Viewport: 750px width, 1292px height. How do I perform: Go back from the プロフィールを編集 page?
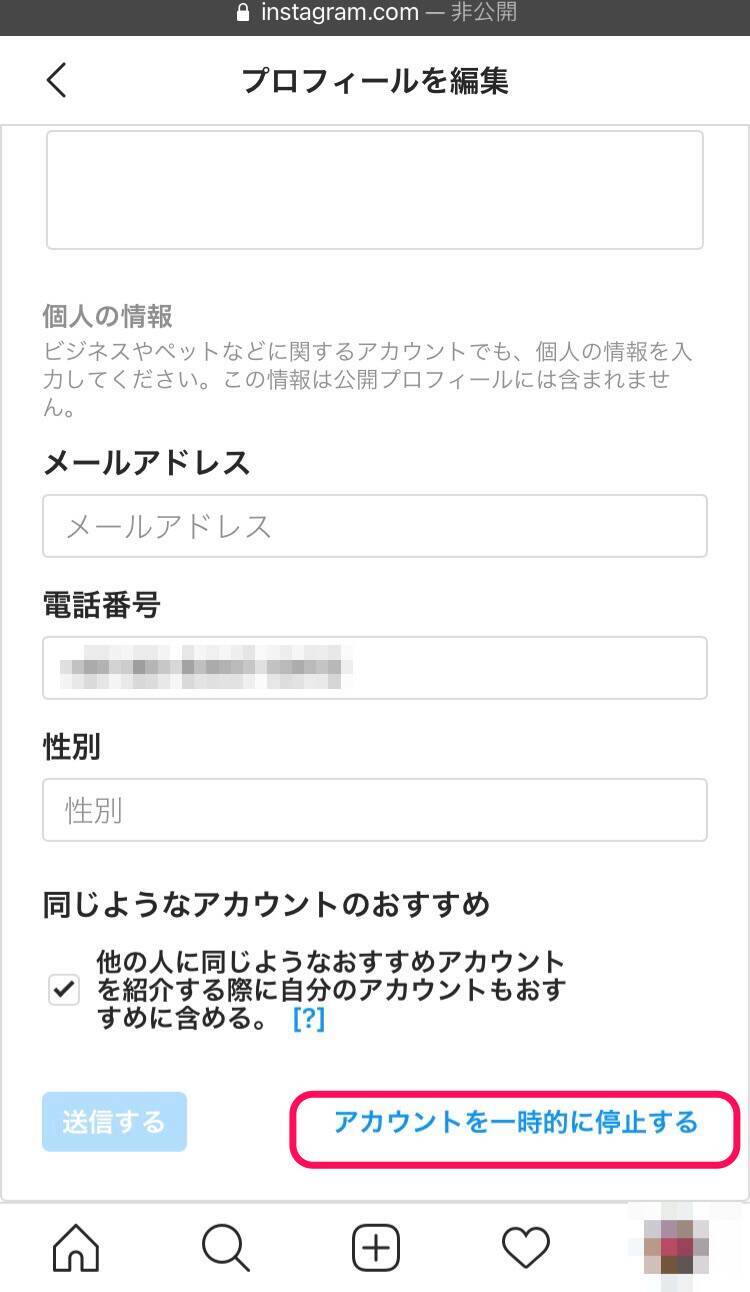pyautogui.click(x=57, y=80)
